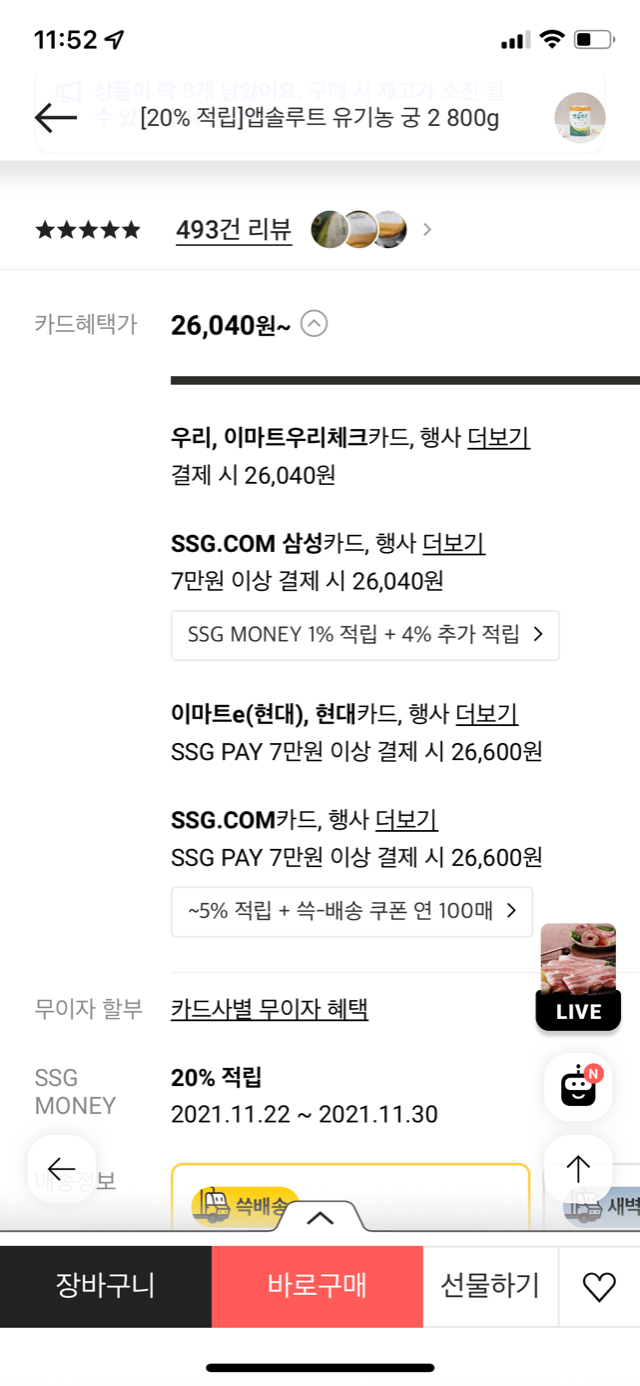This screenshot has width=640, height=1386.
Task: Open the 493건 리뷰 link
Action: (234, 230)
